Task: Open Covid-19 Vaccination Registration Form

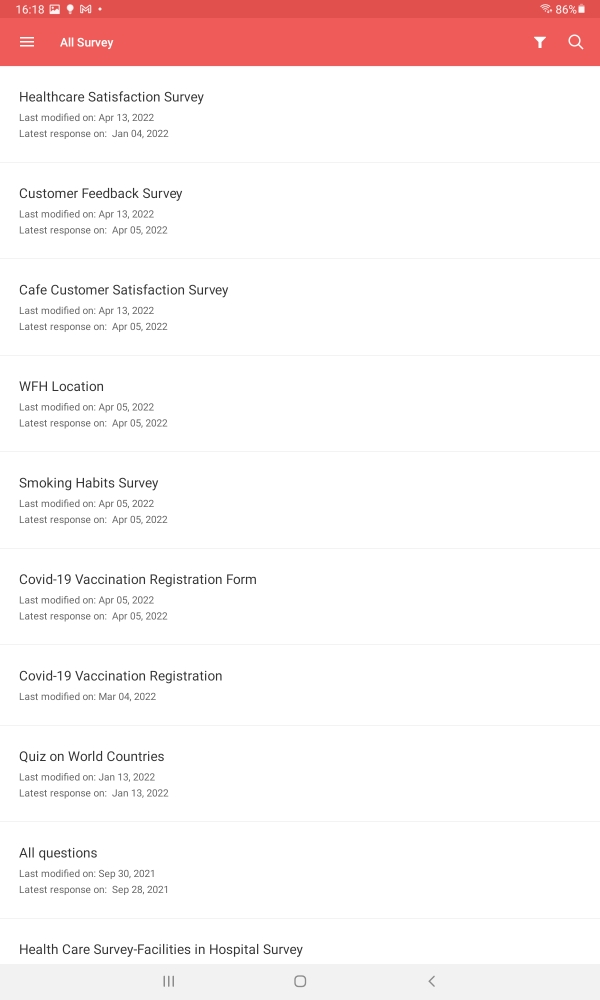Action: [x=300, y=596]
